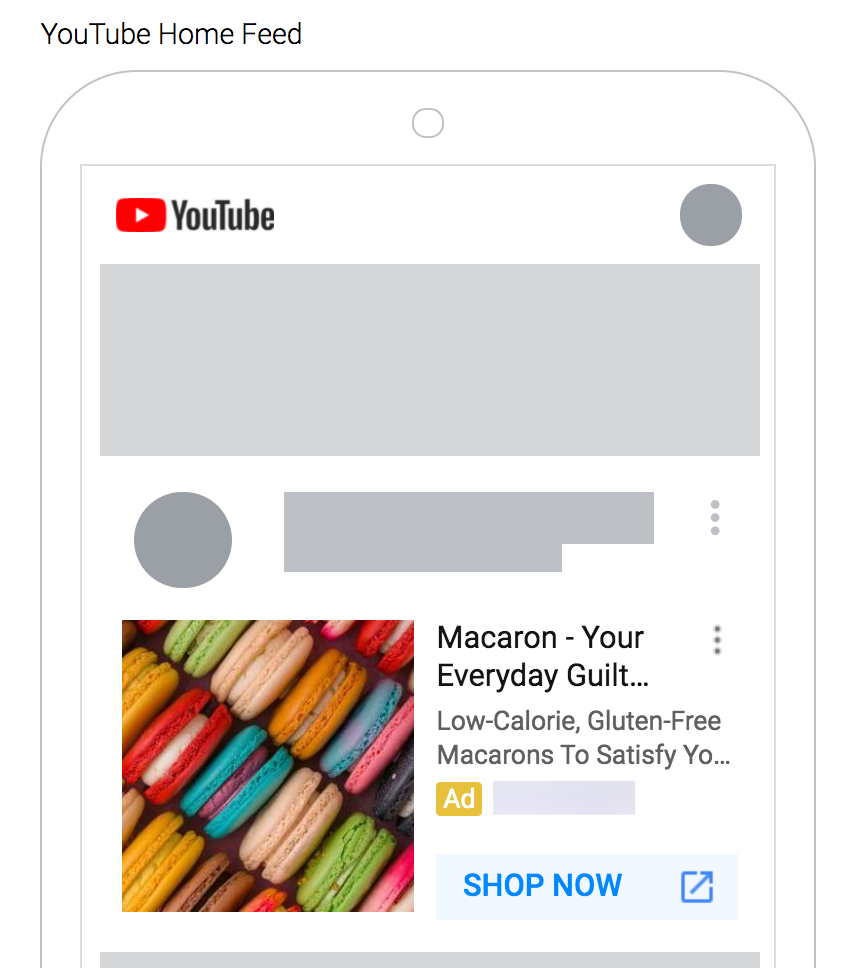
Task: Click the phone camera notch circle
Action: (x=428, y=122)
